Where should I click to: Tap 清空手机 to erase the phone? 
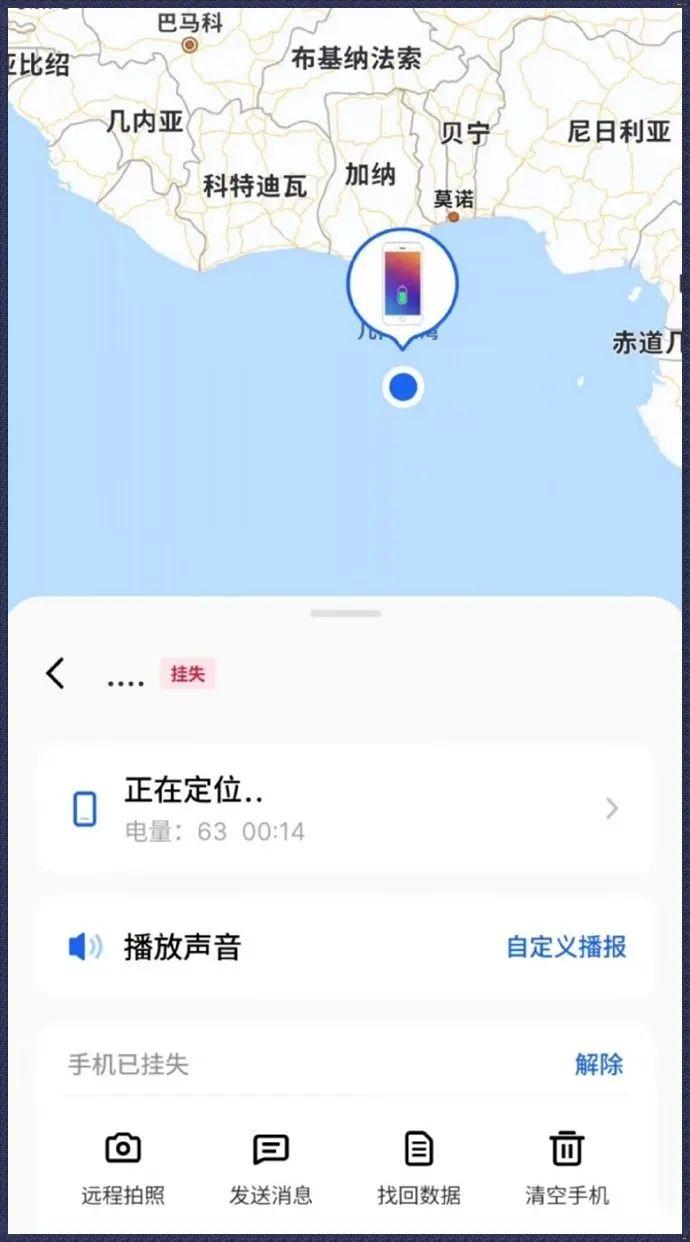[567, 1166]
